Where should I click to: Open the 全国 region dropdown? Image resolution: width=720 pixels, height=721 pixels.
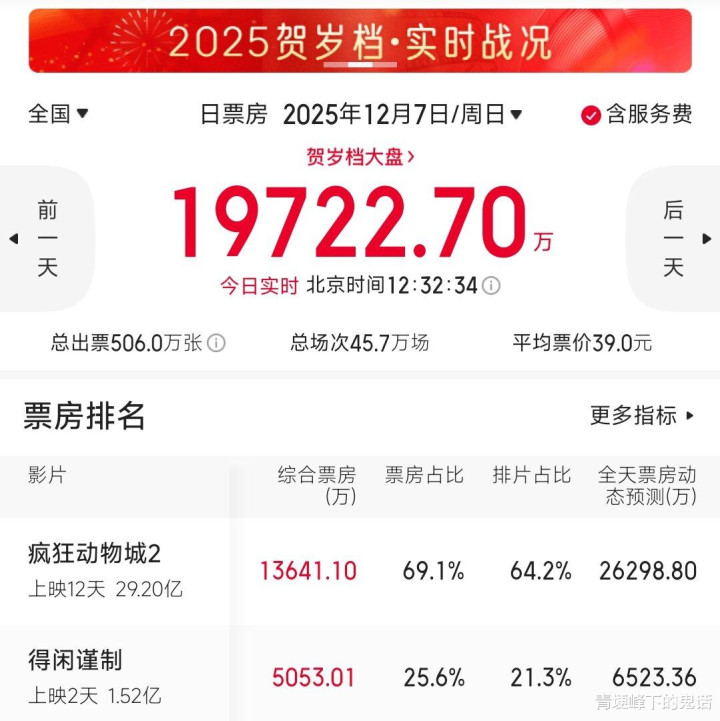point(58,114)
